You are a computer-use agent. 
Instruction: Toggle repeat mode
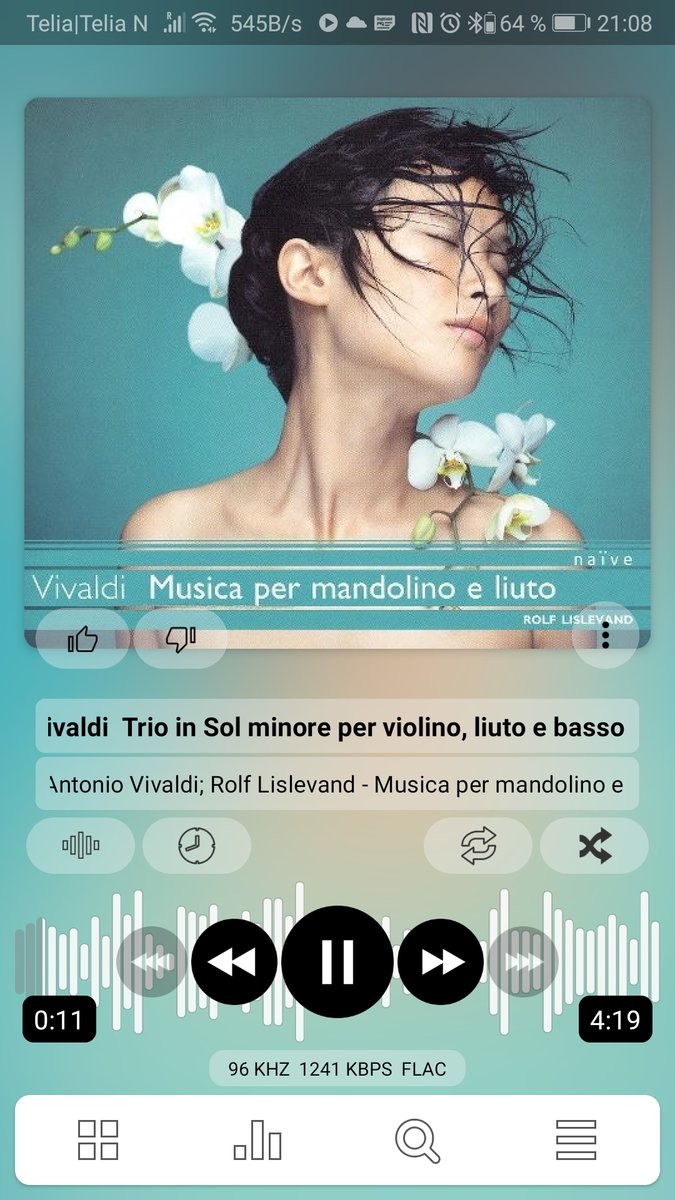[x=478, y=846]
